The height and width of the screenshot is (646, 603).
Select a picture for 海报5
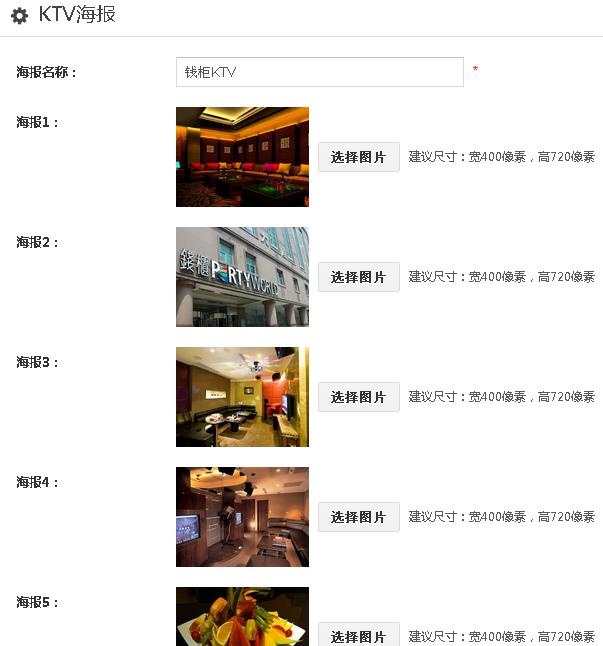click(358, 635)
